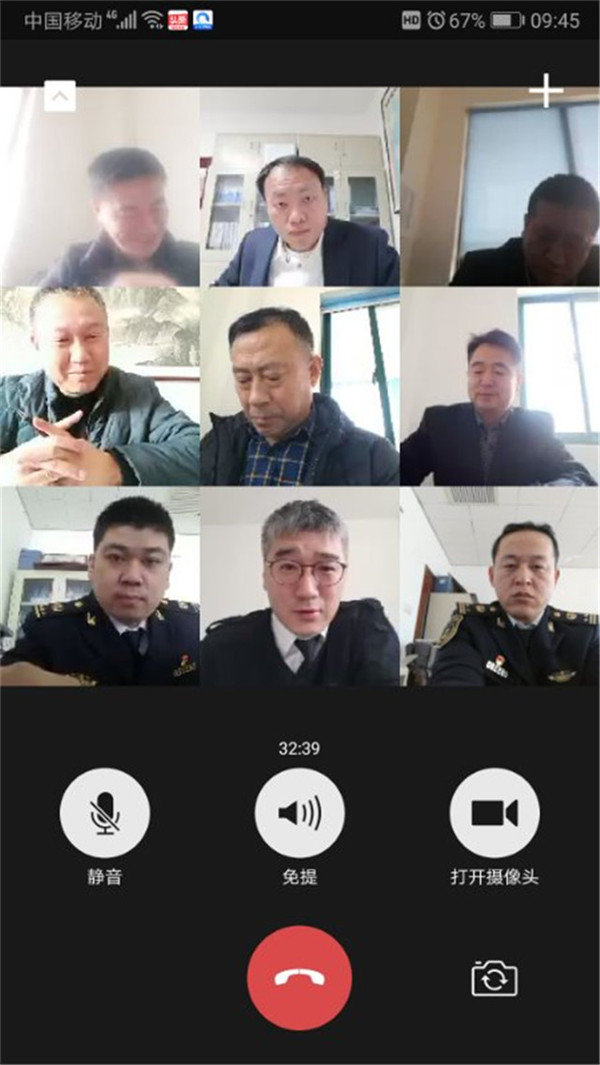
Task: Enlarge the tile of the participant wearing glasses
Action: pyautogui.click(x=300, y=587)
